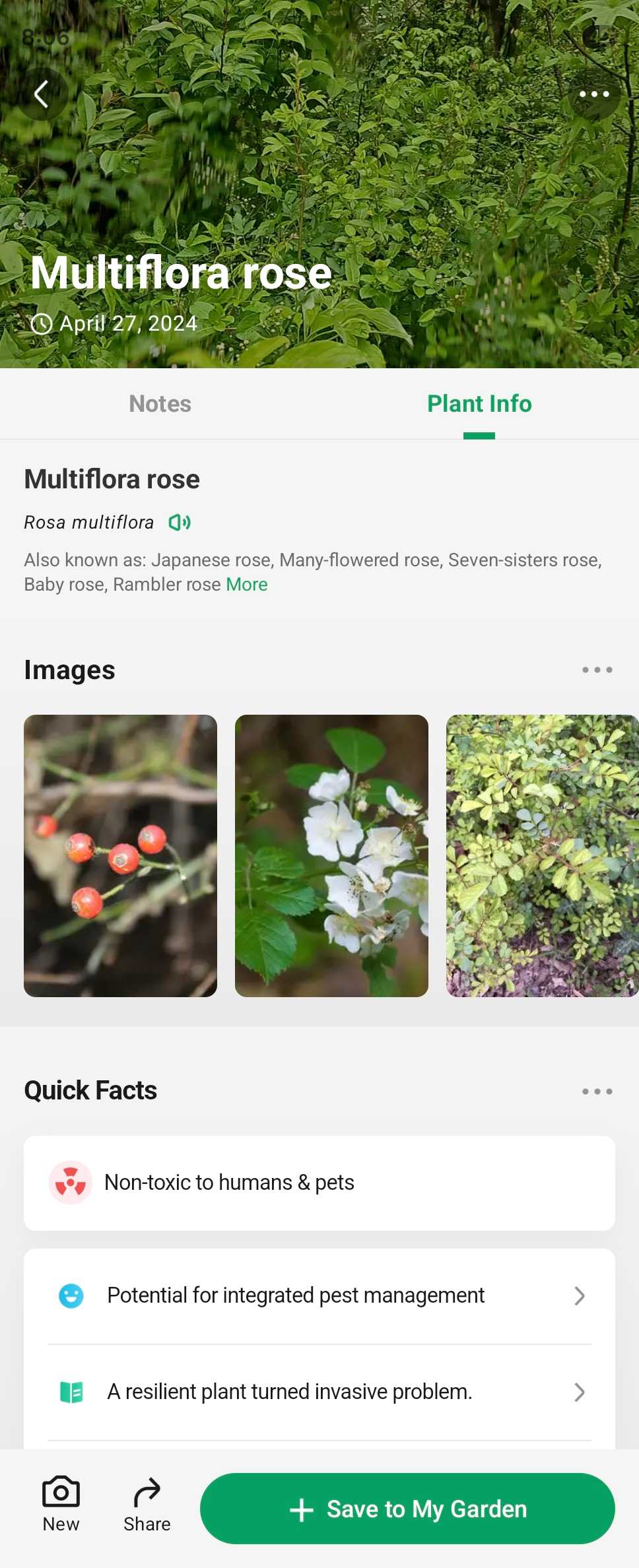
Task: Go back using the arrow icon
Action: [x=42, y=94]
